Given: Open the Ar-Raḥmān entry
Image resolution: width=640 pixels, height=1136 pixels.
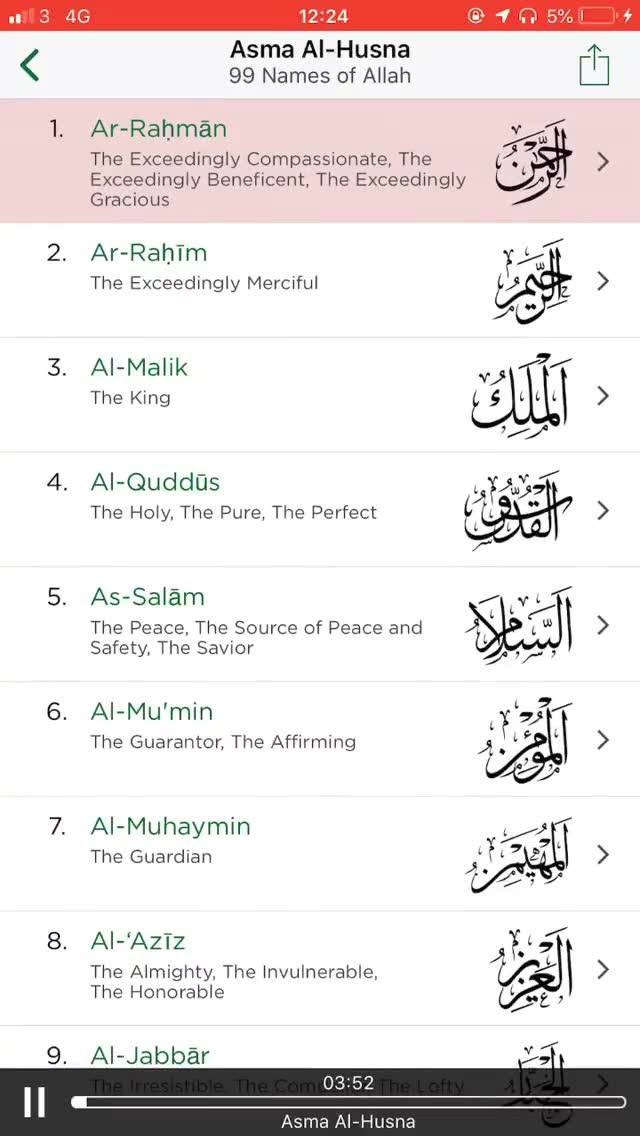Looking at the screenshot, I should tap(320, 161).
